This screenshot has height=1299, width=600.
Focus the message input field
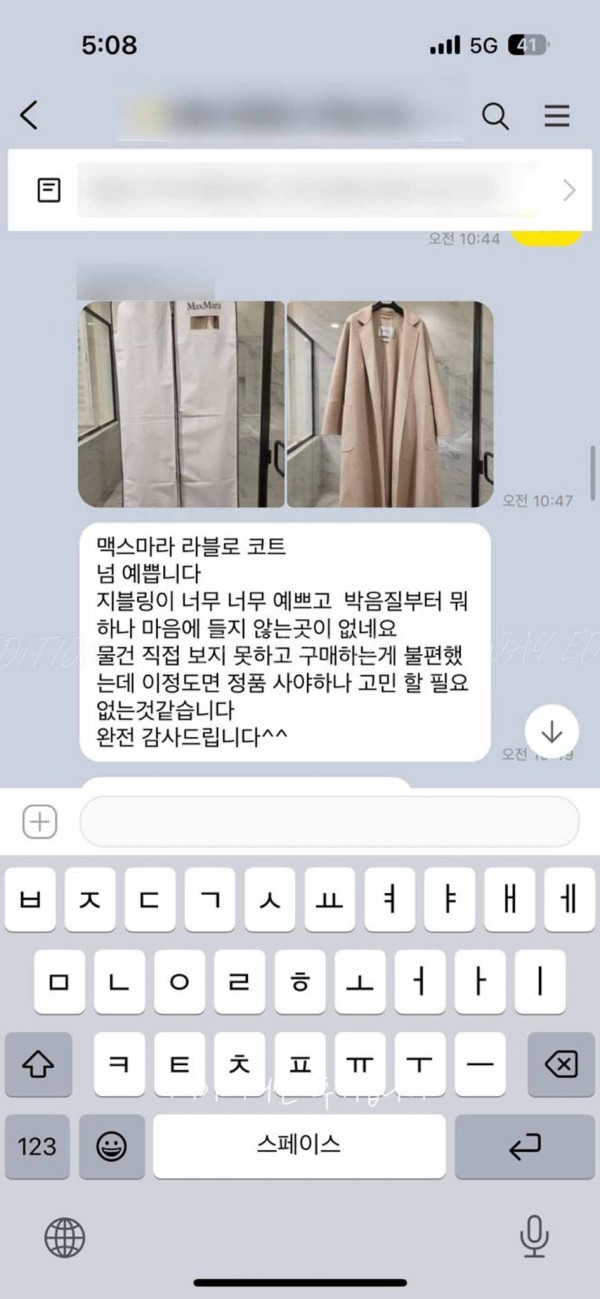pyautogui.click(x=329, y=822)
